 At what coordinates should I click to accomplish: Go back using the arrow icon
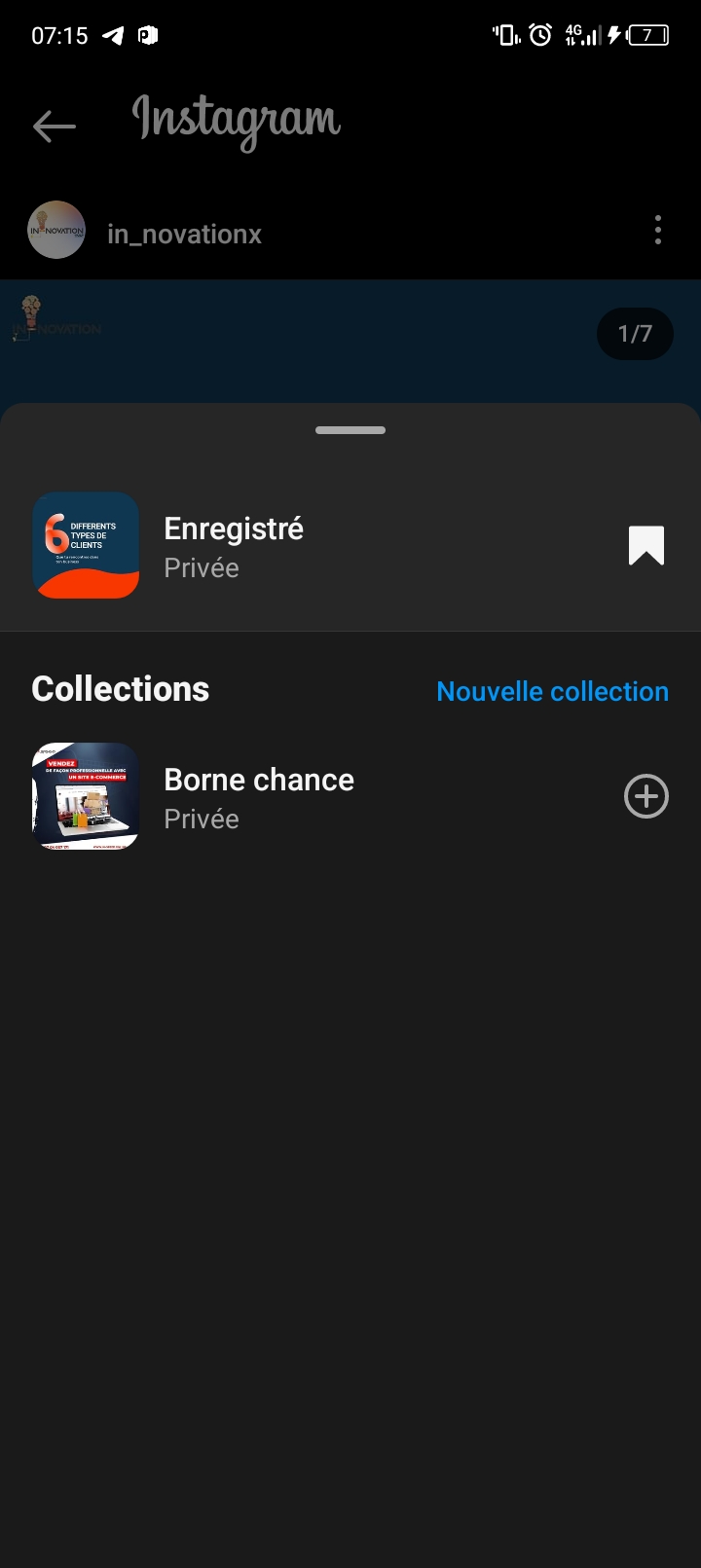(54, 126)
